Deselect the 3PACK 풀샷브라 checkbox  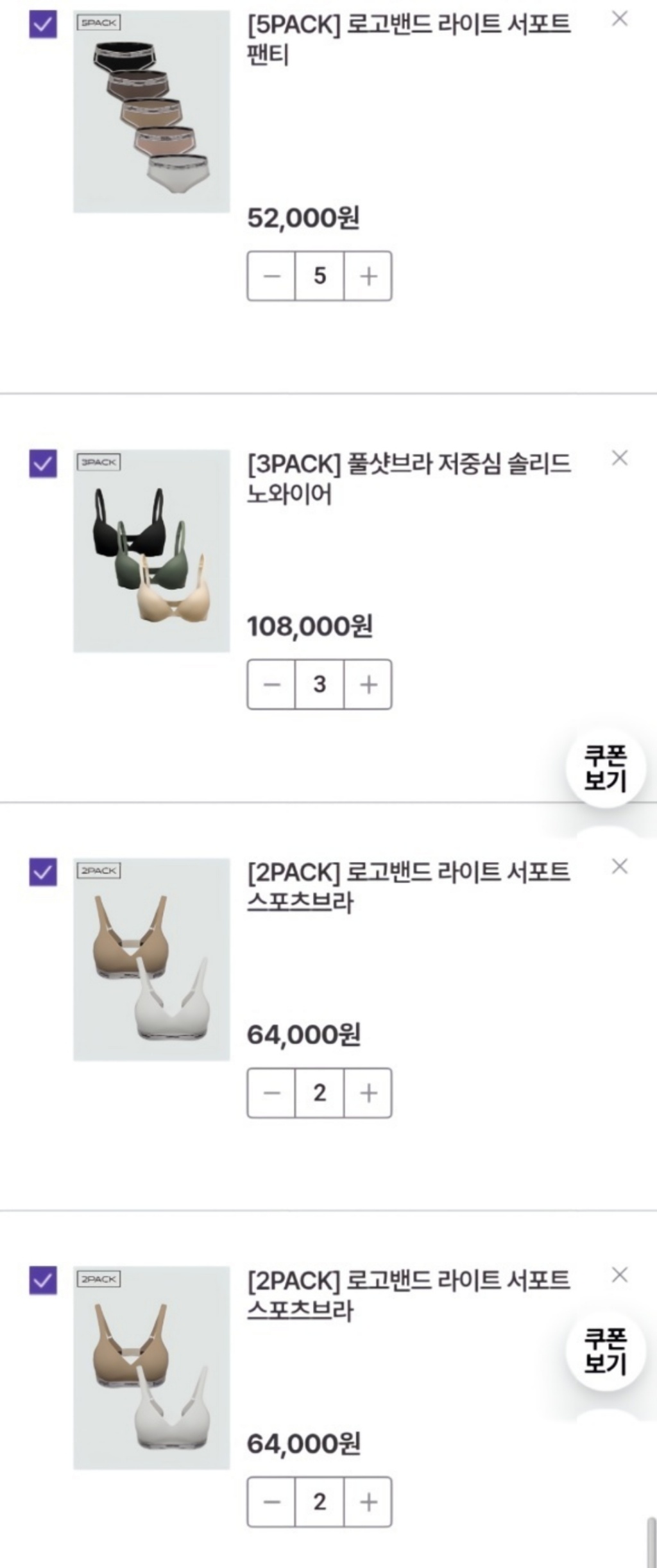pyautogui.click(x=43, y=463)
